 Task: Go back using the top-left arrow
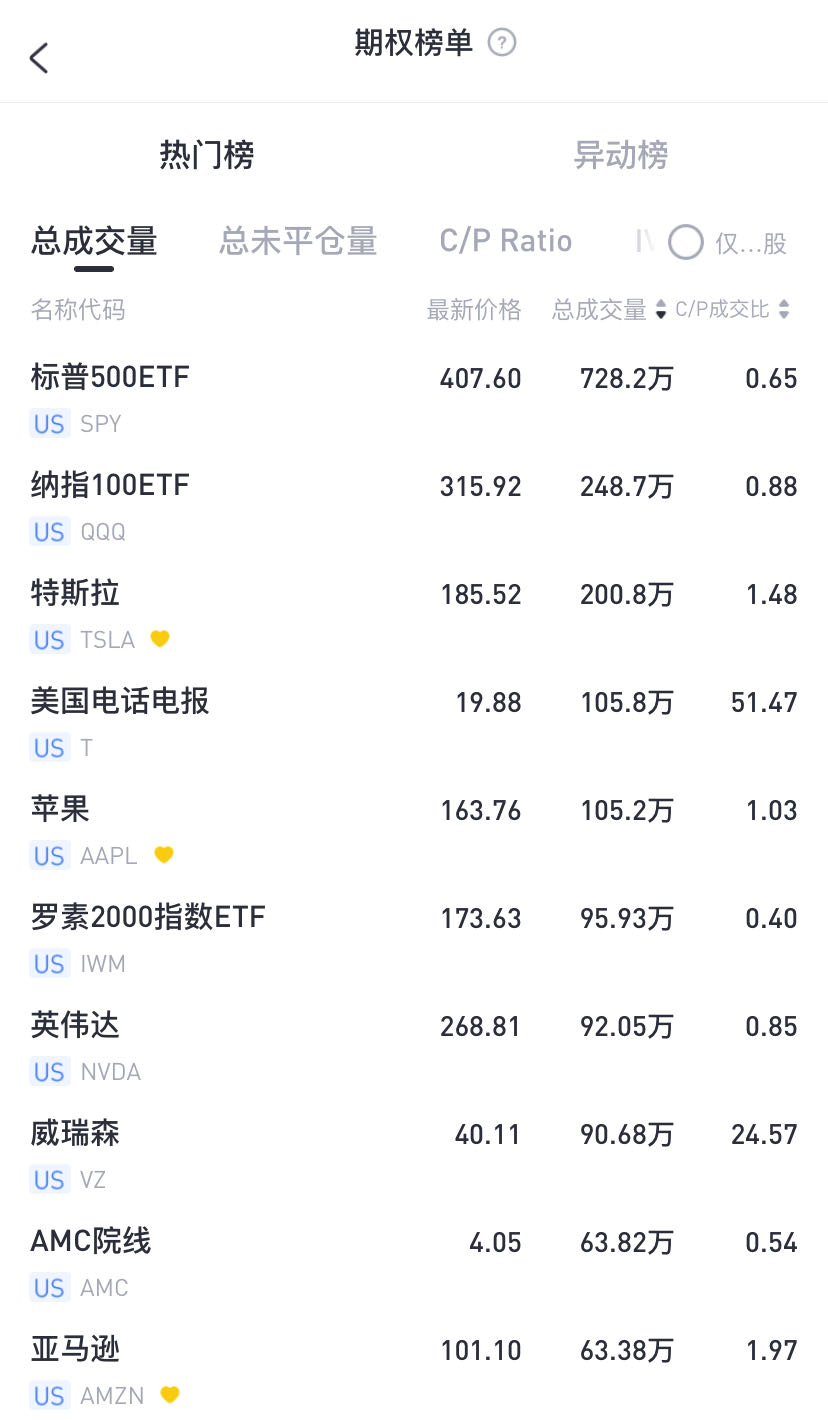pos(39,58)
